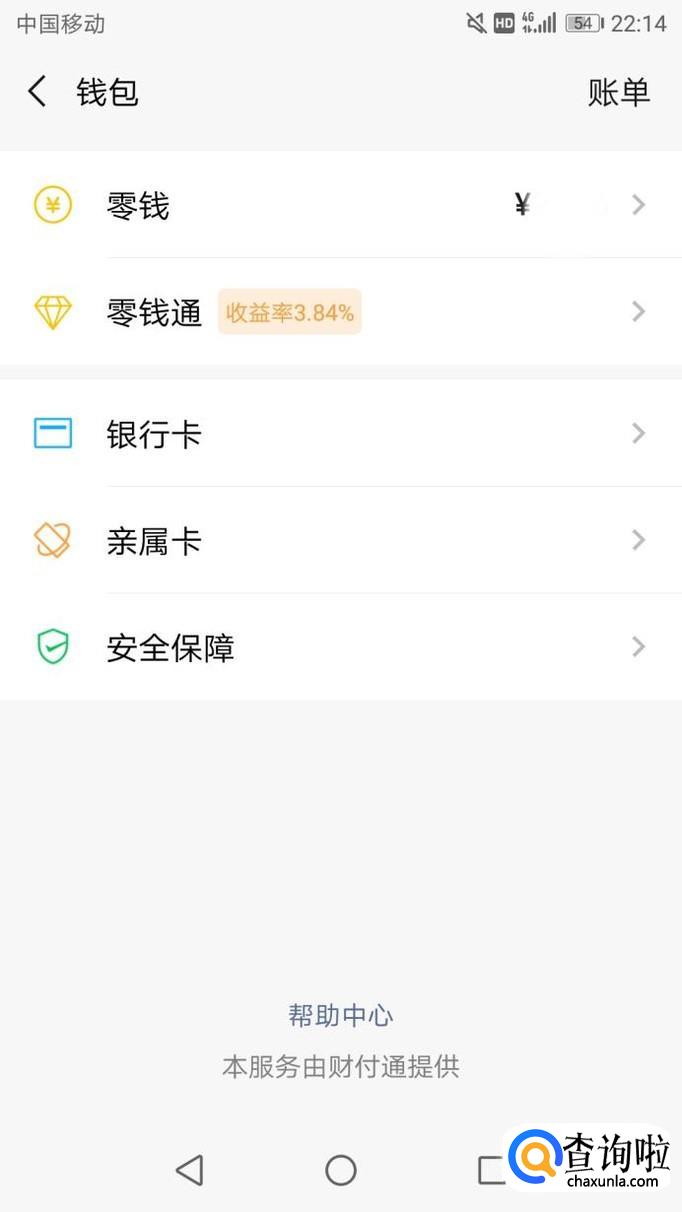This screenshot has height=1212, width=682.
Task: Open 账单 in the top bar
Action: pyautogui.click(x=618, y=92)
